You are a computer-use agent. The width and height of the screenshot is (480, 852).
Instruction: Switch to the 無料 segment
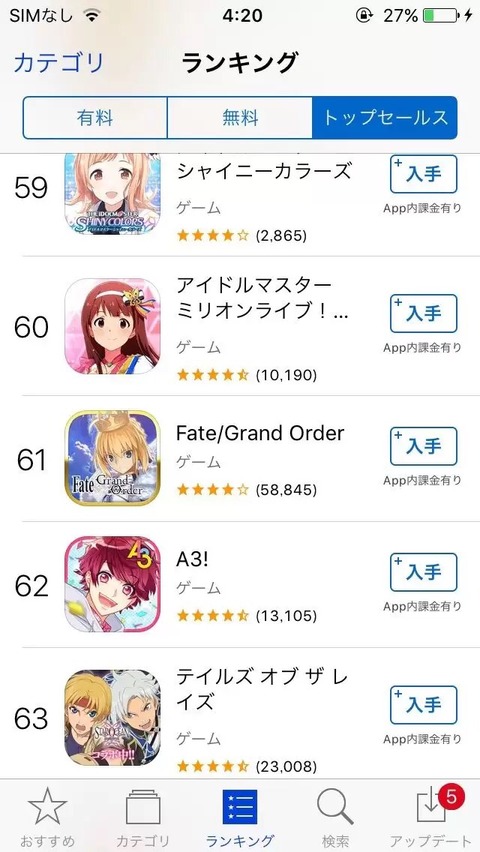pyautogui.click(x=240, y=118)
